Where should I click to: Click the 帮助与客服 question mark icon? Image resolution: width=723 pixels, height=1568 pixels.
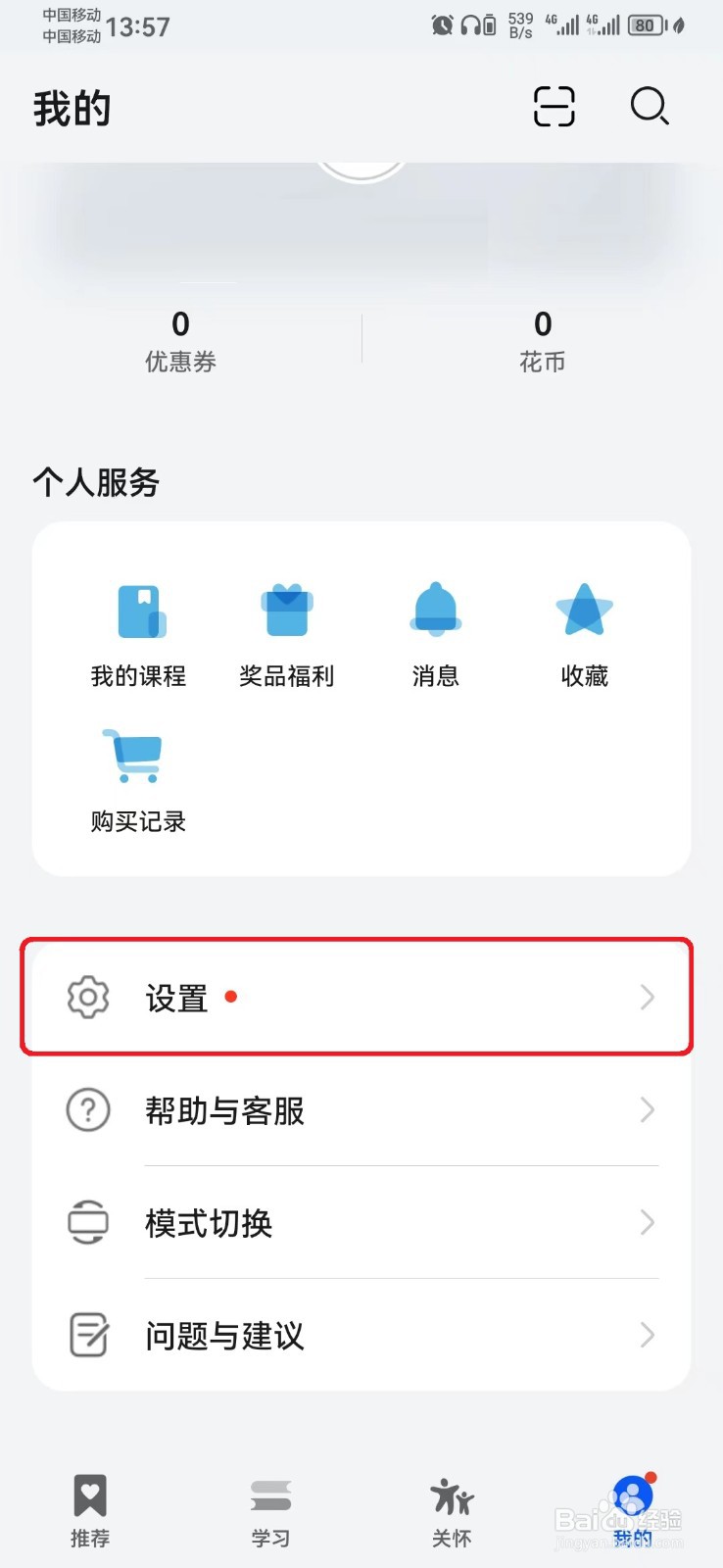[x=87, y=1110]
